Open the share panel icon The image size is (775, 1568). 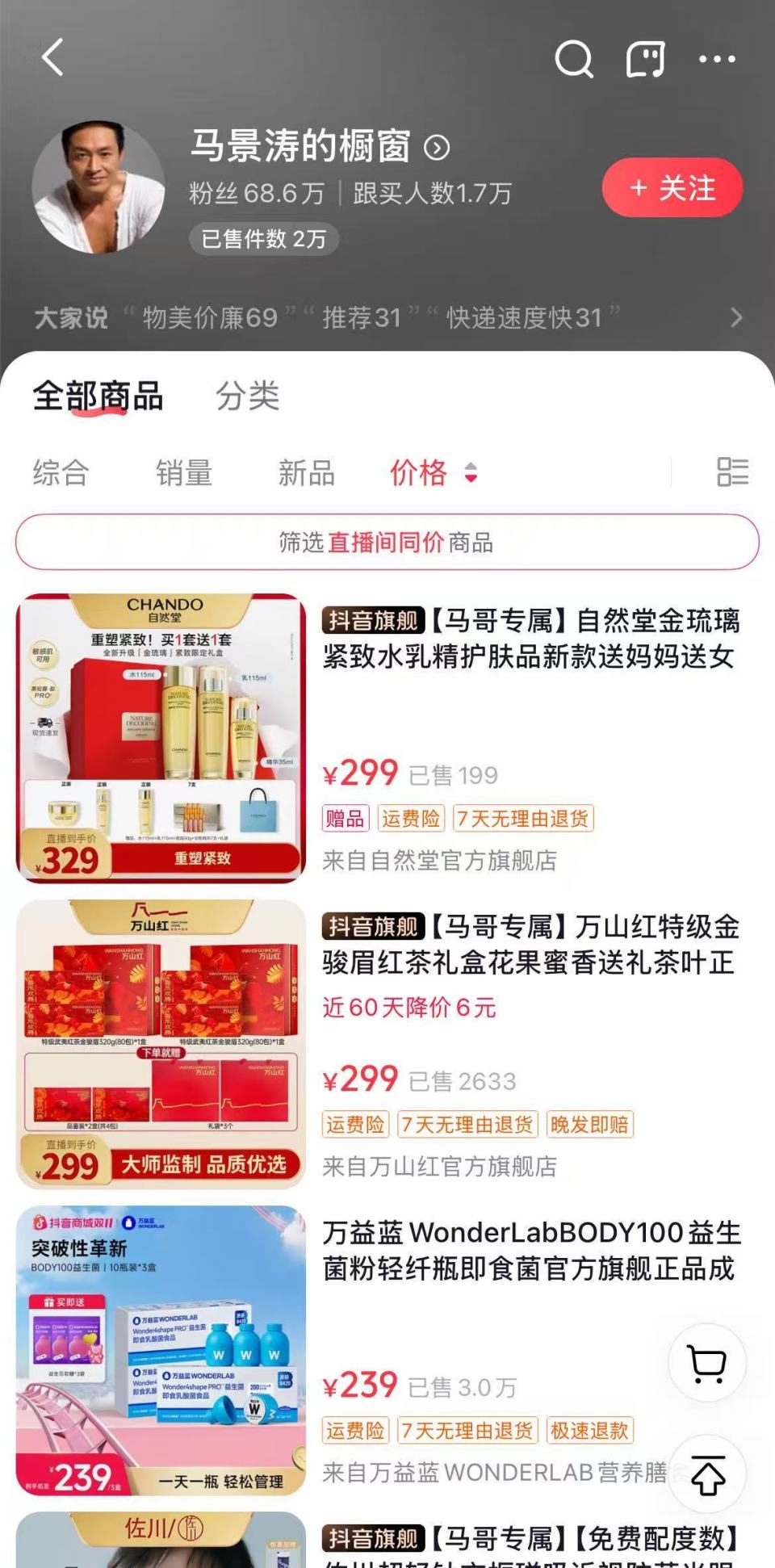(646, 58)
